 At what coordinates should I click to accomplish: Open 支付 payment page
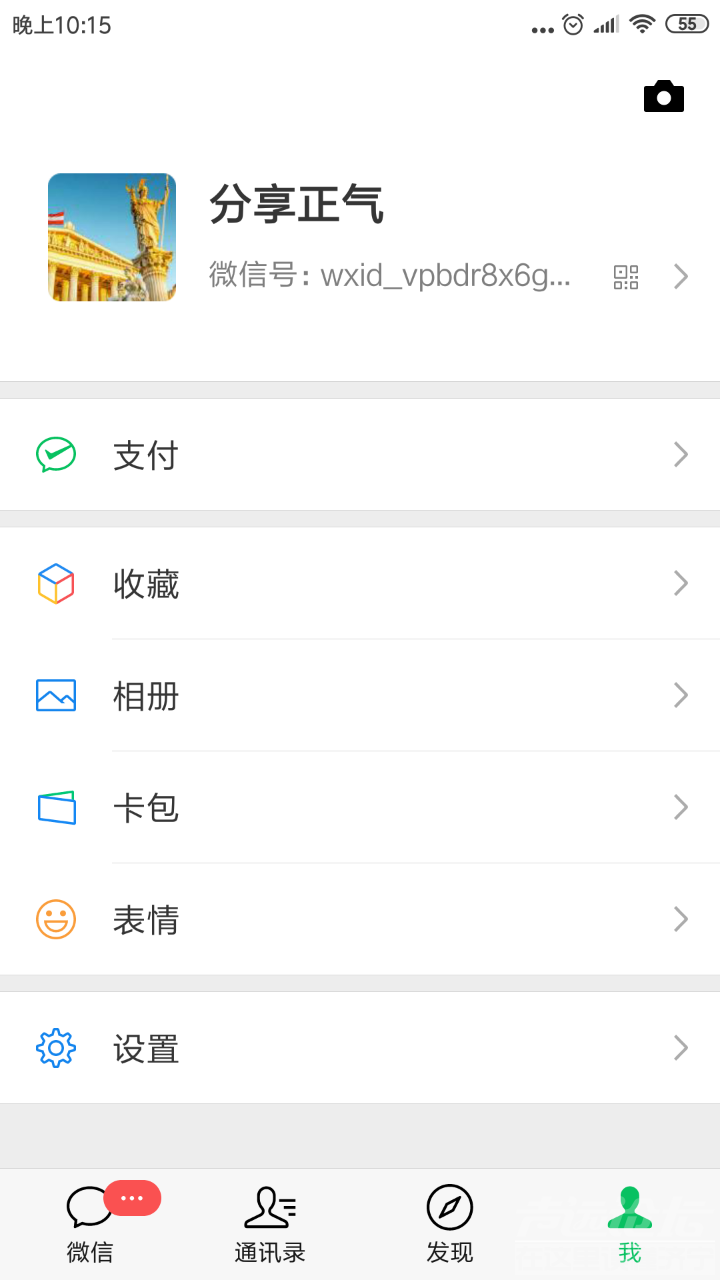tap(360, 455)
